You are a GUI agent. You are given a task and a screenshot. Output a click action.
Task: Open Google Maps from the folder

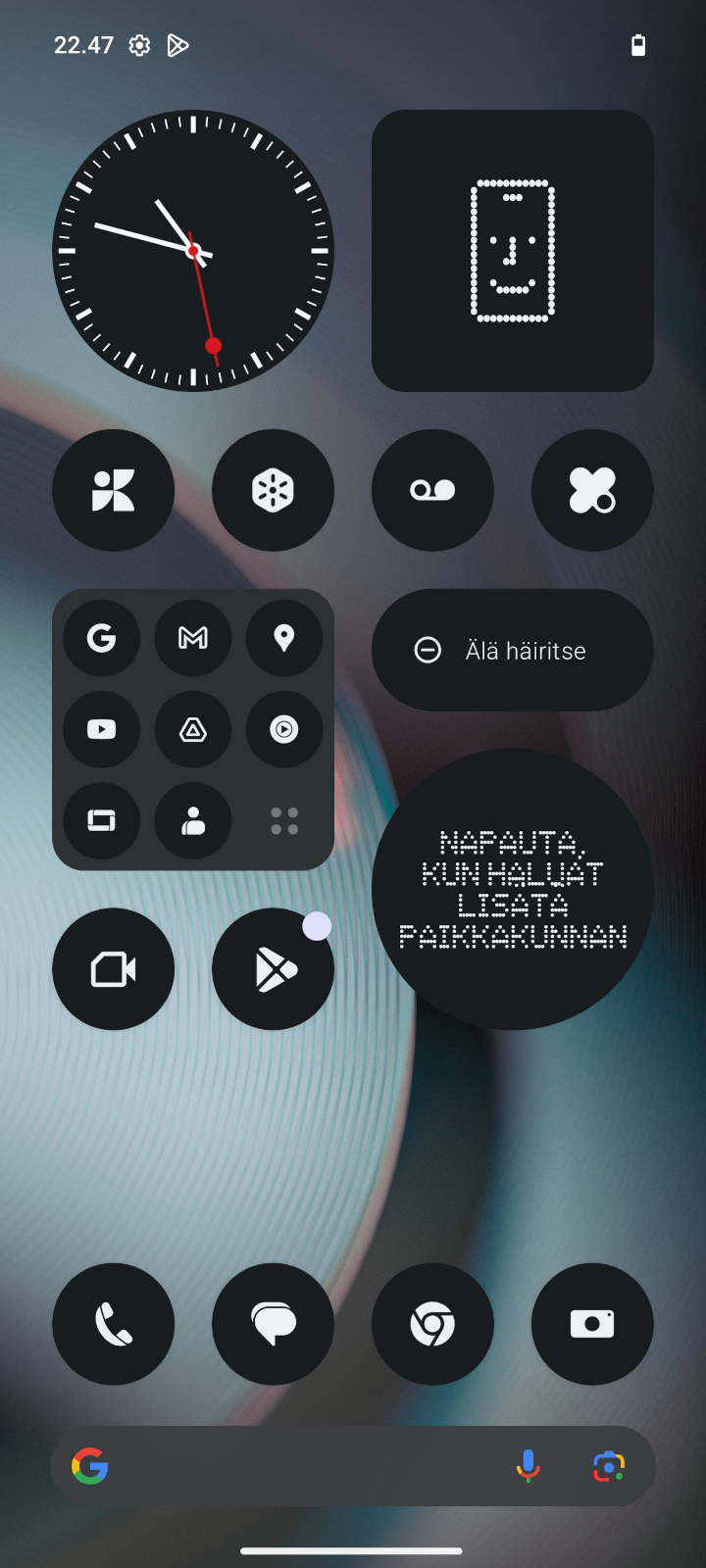coord(284,638)
